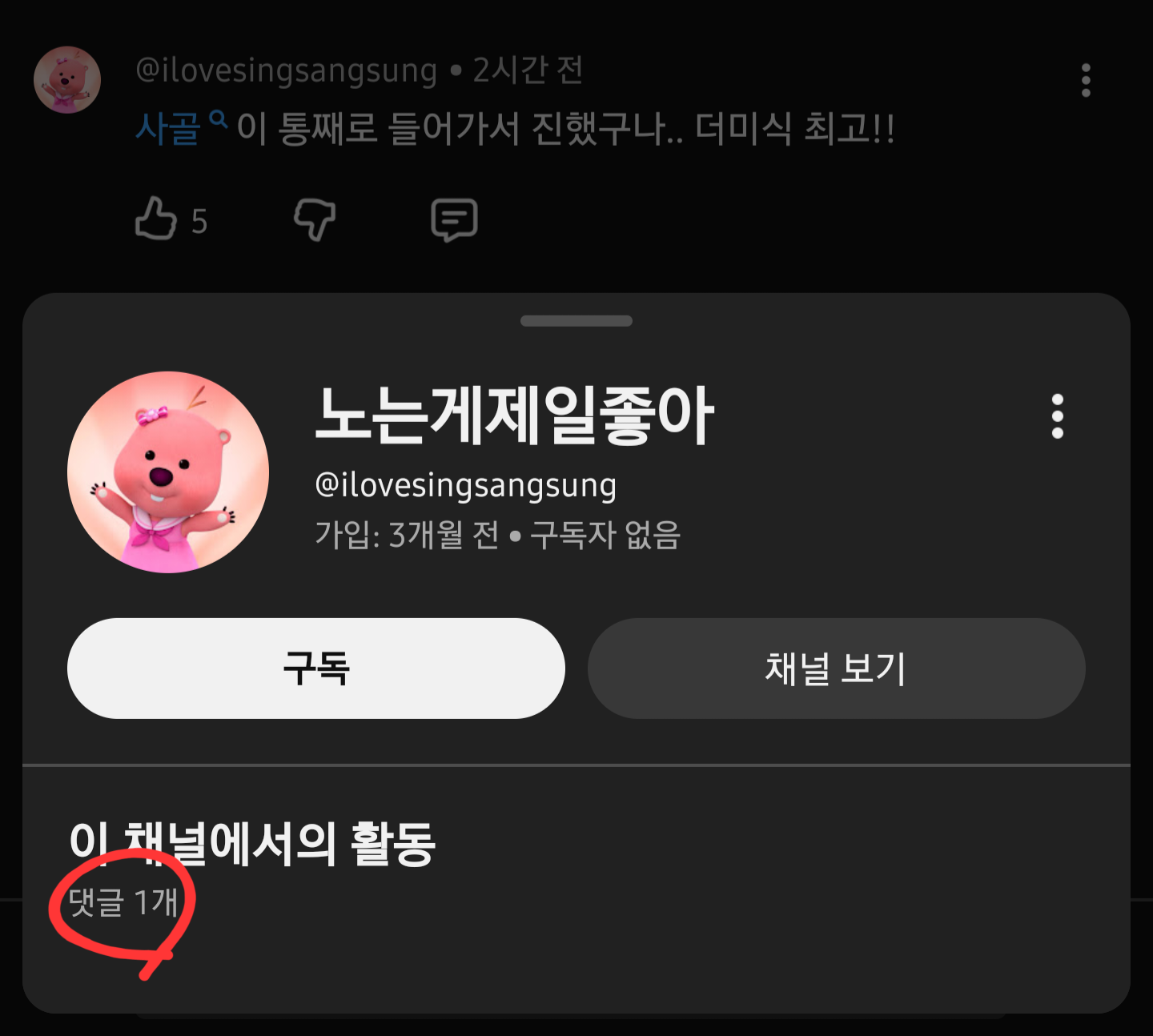Open the channel via 채널 보기

[x=836, y=668]
